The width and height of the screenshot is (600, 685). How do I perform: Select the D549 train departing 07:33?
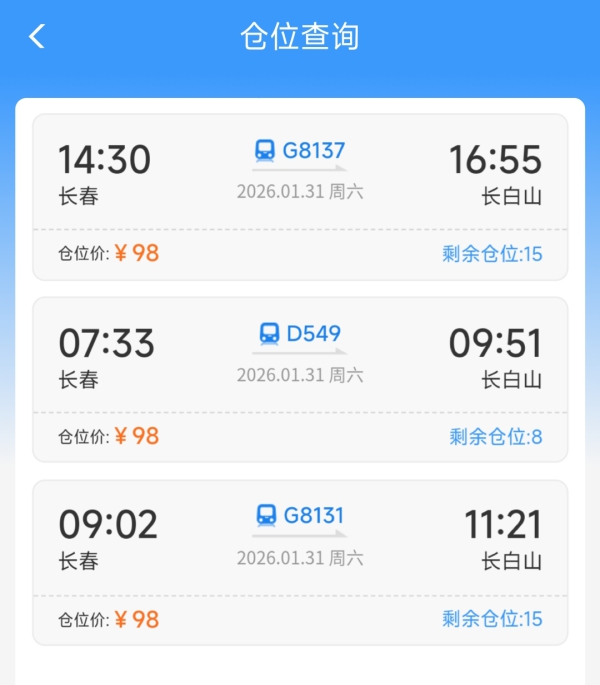tap(300, 379)
